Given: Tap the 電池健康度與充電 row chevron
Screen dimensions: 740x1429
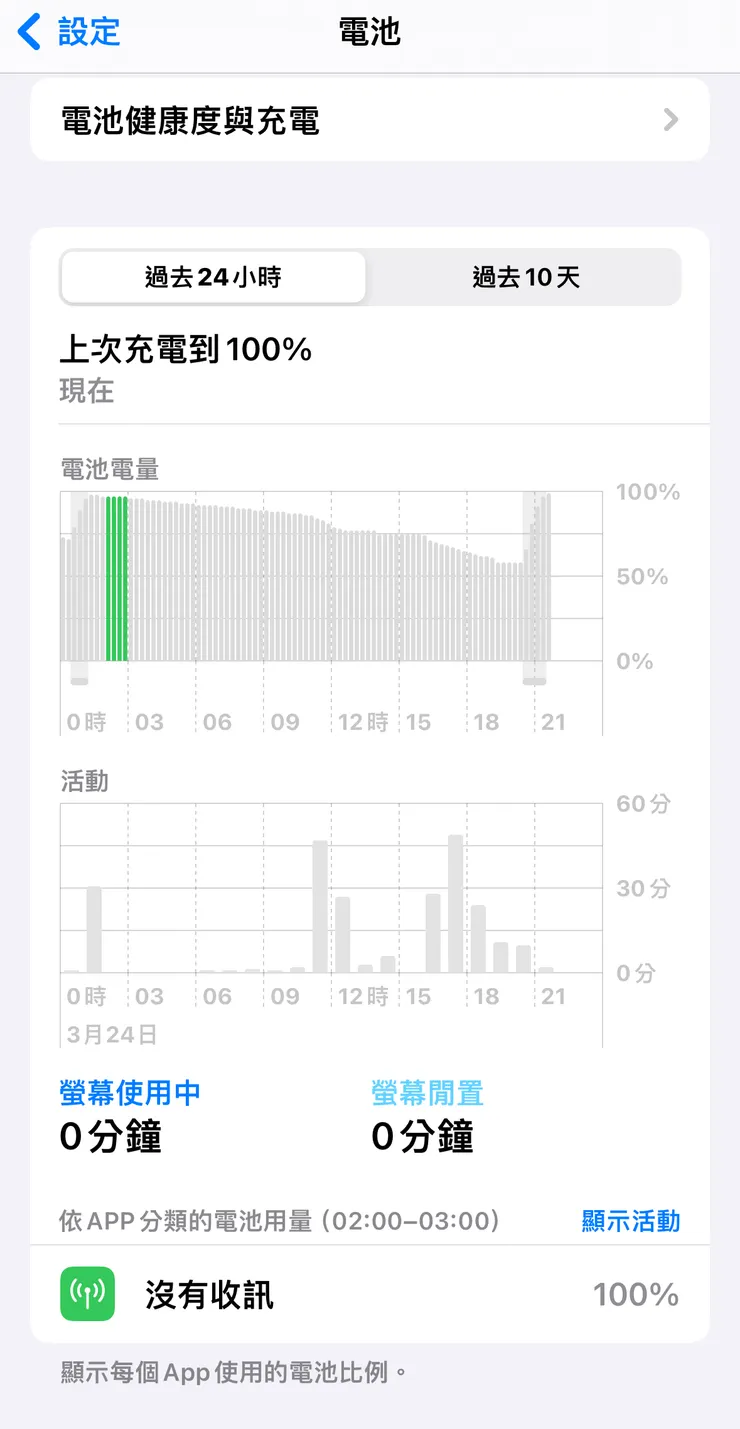Looking at the screenshot, I should [673, 119].
